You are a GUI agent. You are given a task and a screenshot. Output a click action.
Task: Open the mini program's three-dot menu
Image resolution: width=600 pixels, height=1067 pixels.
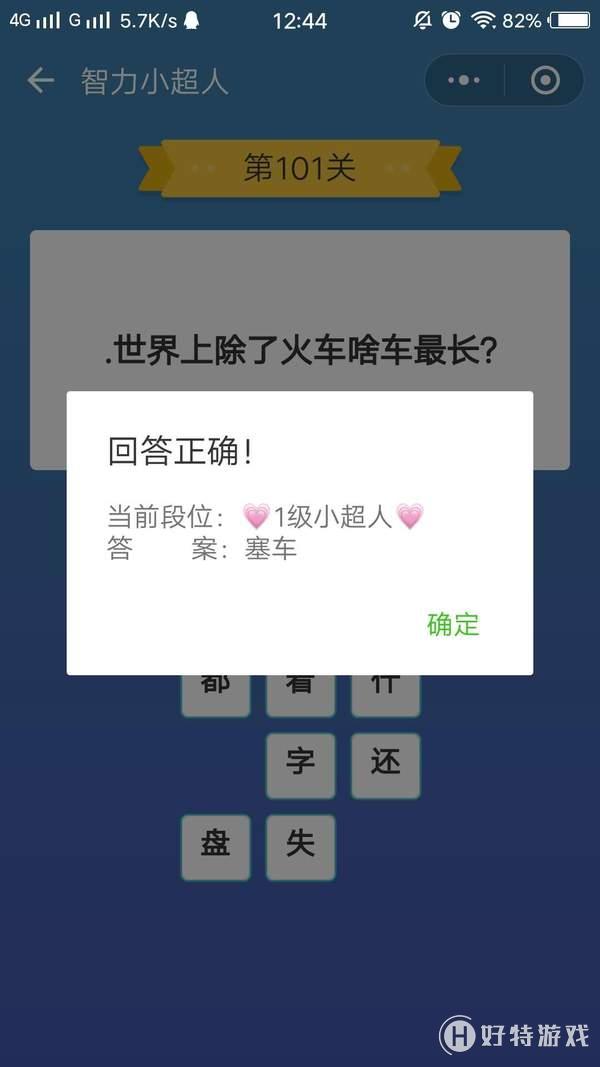pos(464,81)
